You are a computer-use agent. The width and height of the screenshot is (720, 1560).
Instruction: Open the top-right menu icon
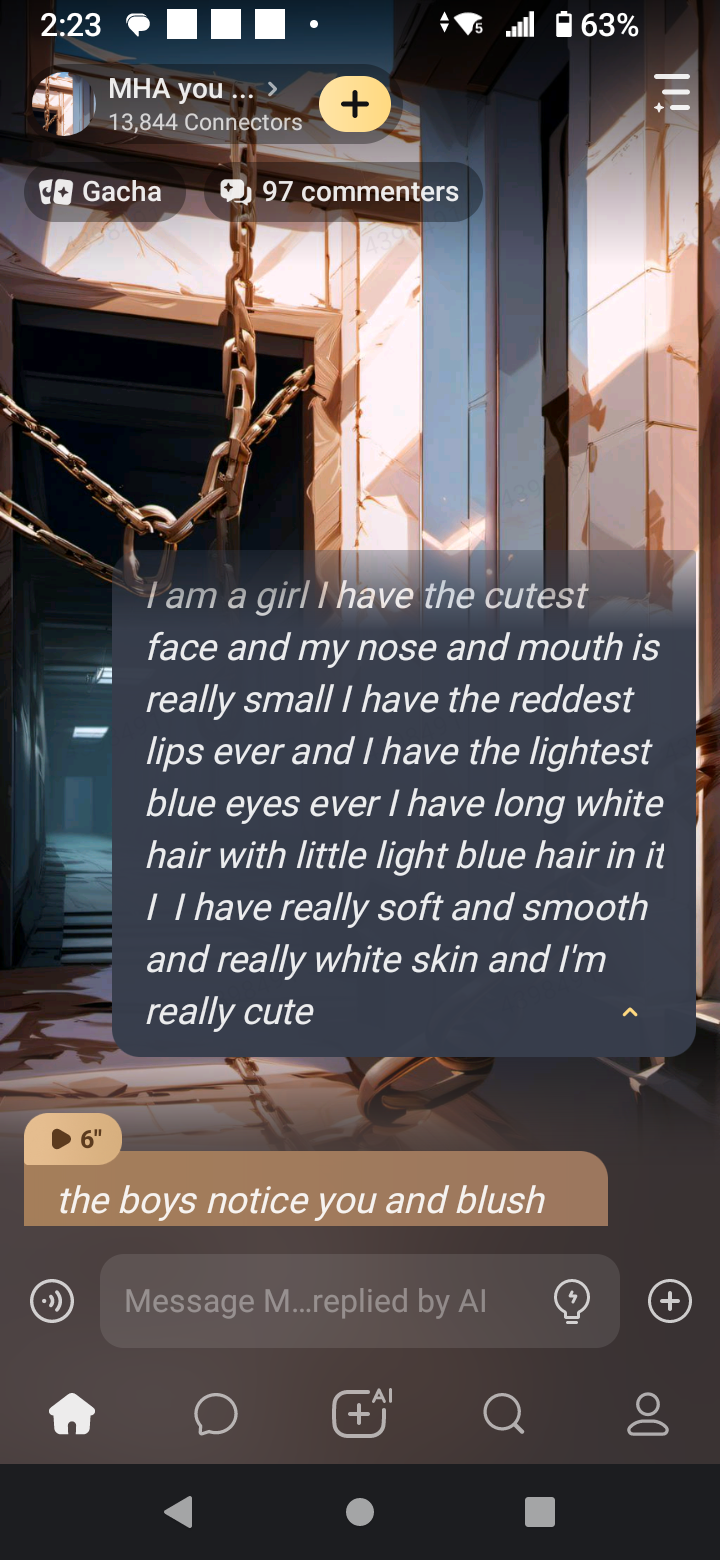click(x=673, y=92)
